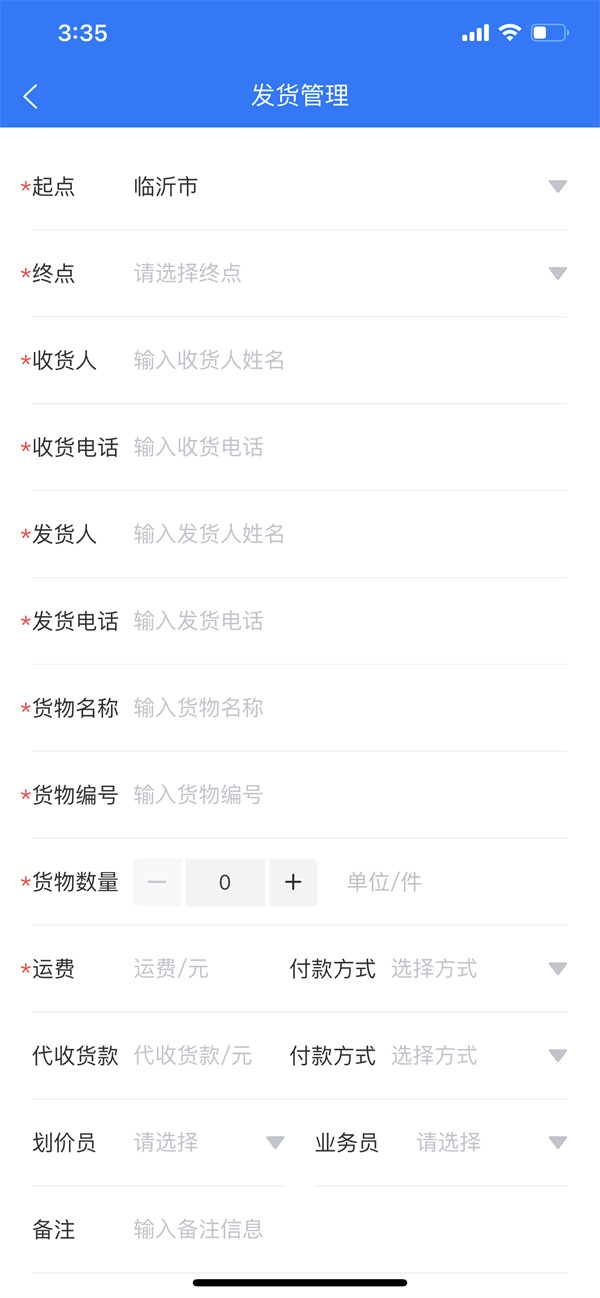Go back from 发货管理 page

pos(31,96)
